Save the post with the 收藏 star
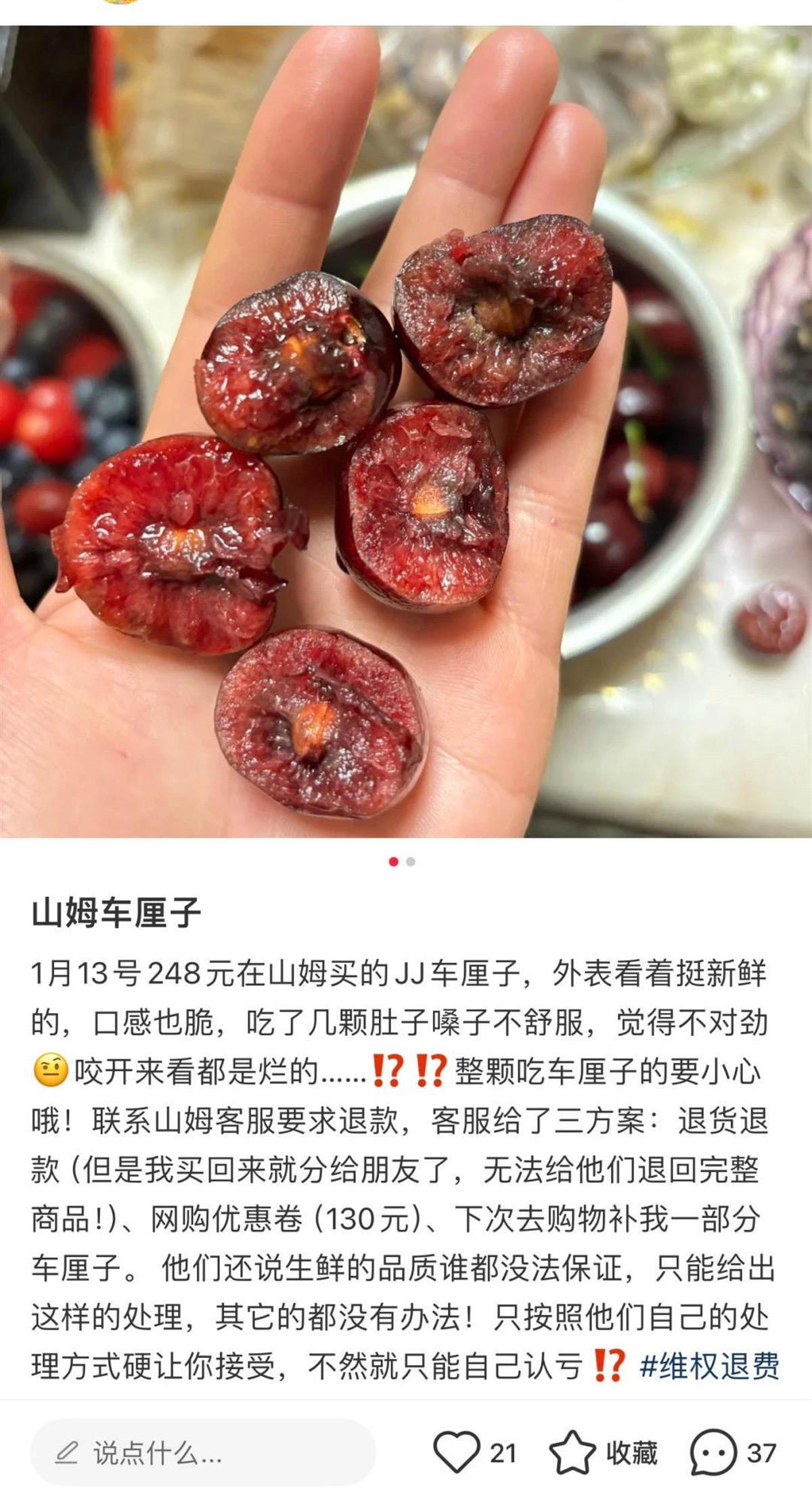The height and width of the screenshot is (1497, 812). click(x=572, y=1452)
